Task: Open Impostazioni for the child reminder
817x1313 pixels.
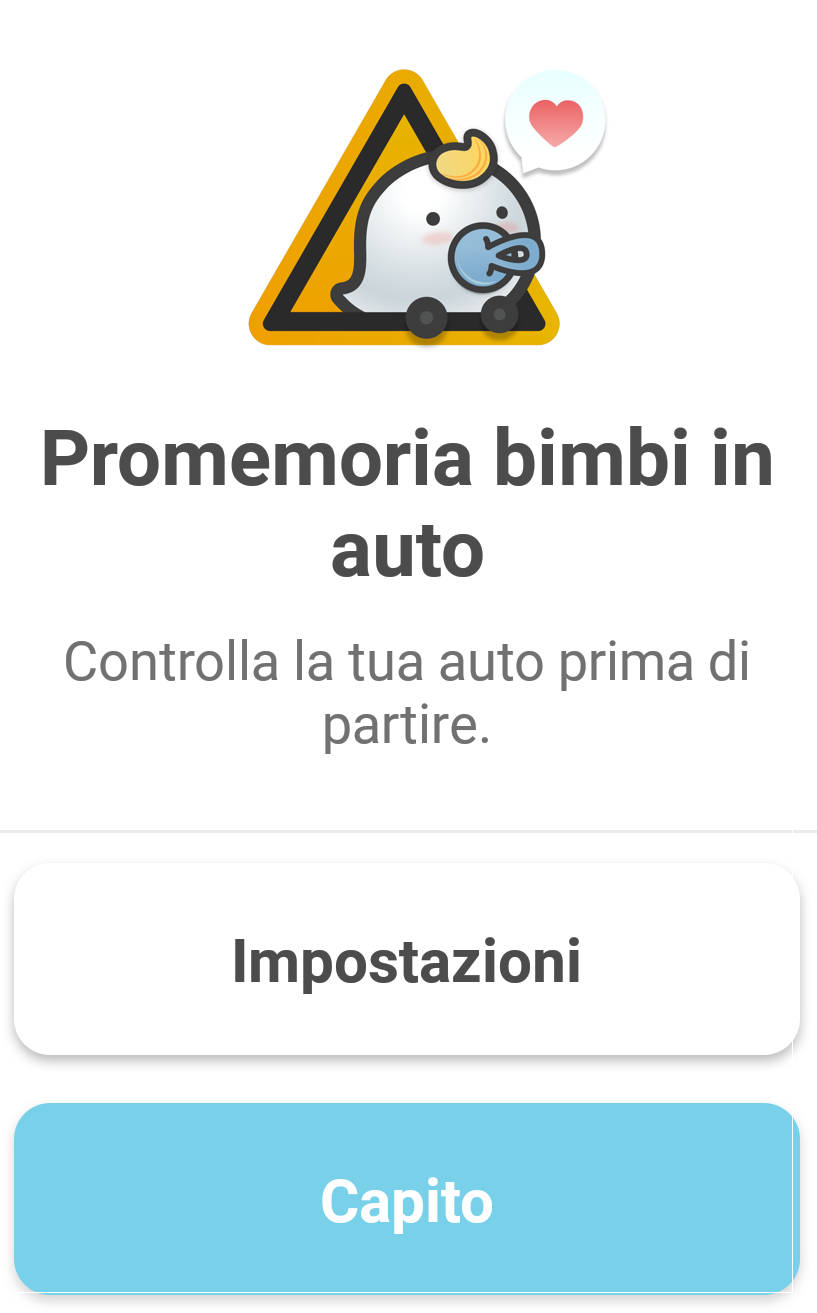Action: click(x=407, y=958)
